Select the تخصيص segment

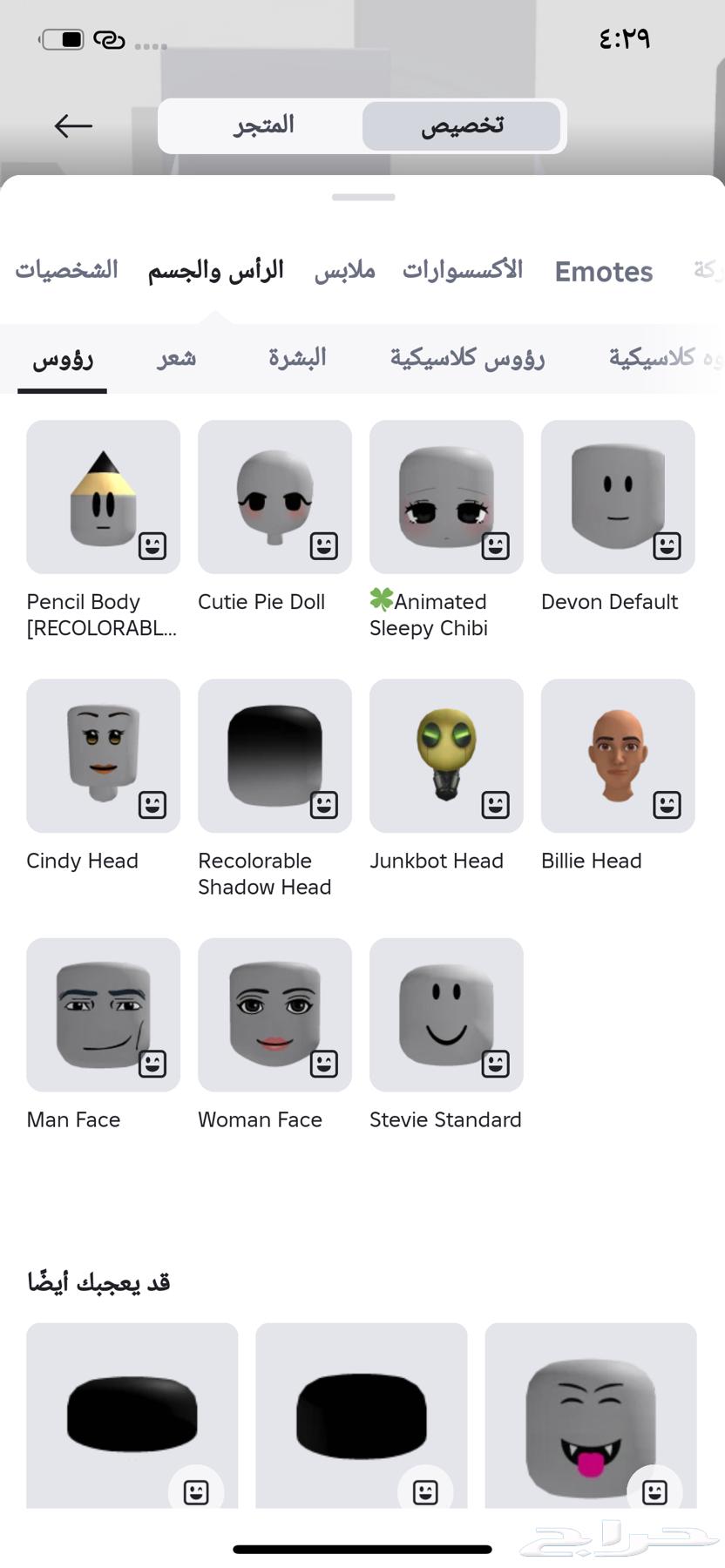point(462,126)
